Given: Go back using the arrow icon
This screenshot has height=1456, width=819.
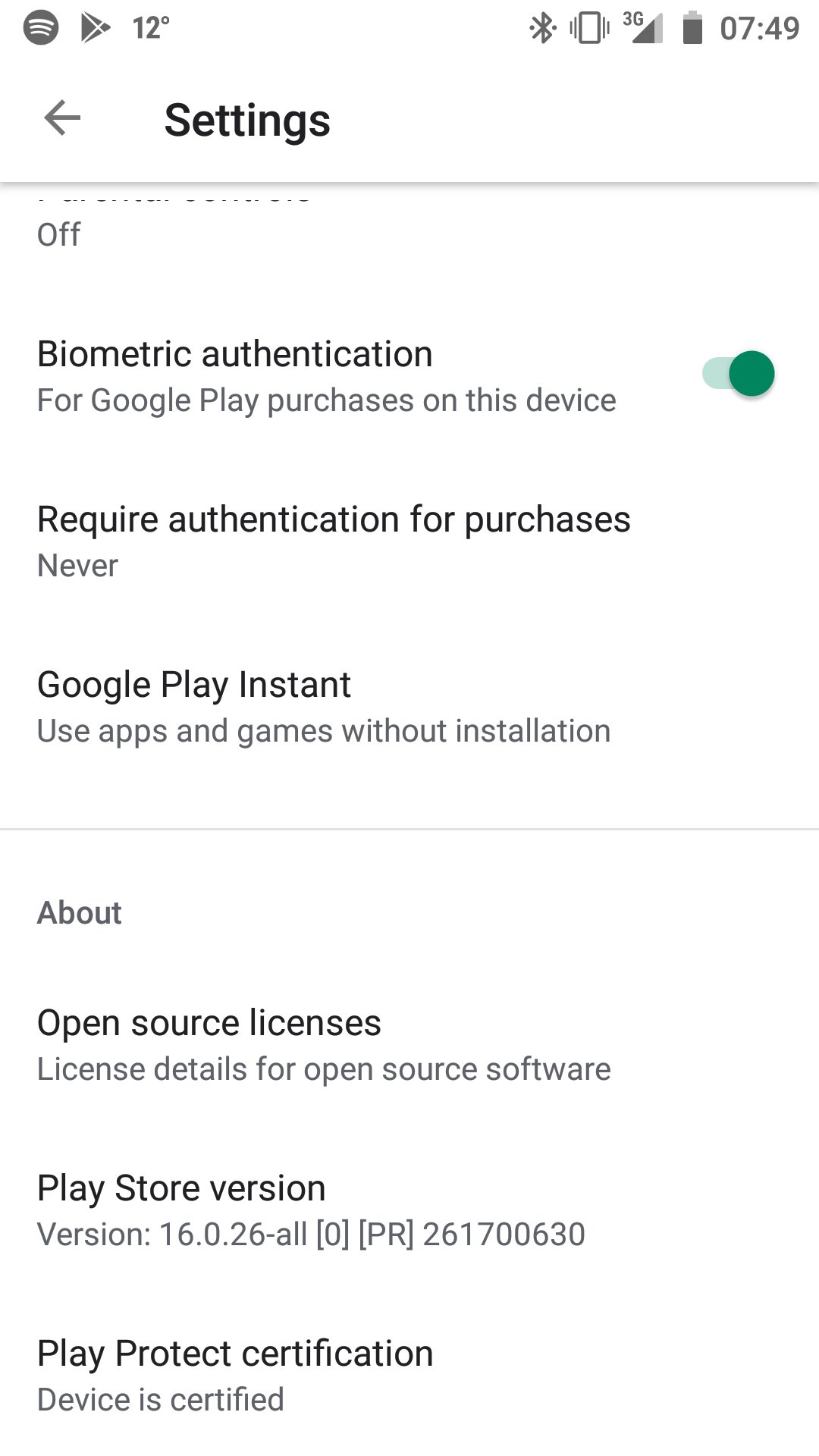Looking at the screenshot, I should 62,118.
